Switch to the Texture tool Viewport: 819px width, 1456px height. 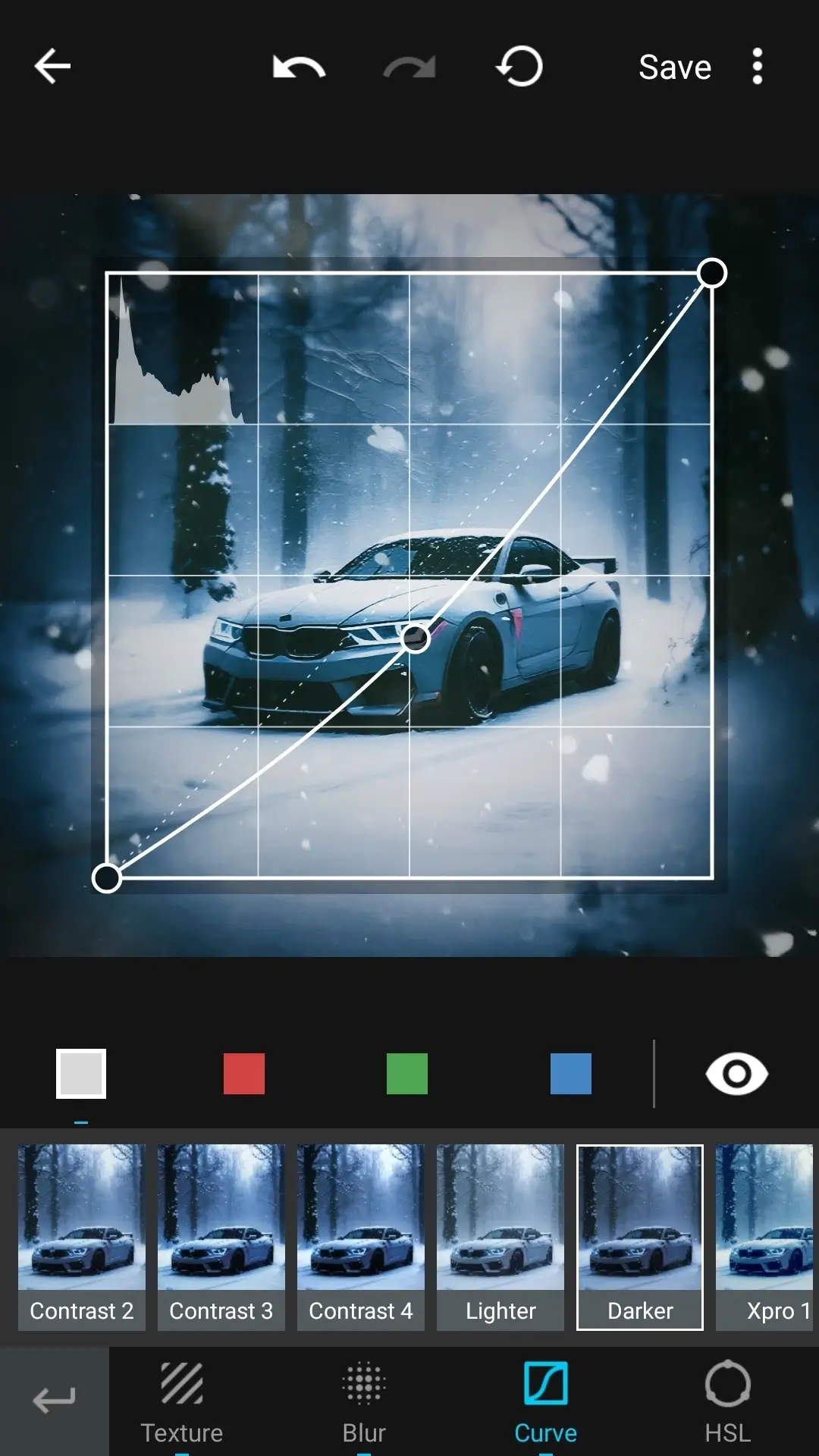[182, 1401]
